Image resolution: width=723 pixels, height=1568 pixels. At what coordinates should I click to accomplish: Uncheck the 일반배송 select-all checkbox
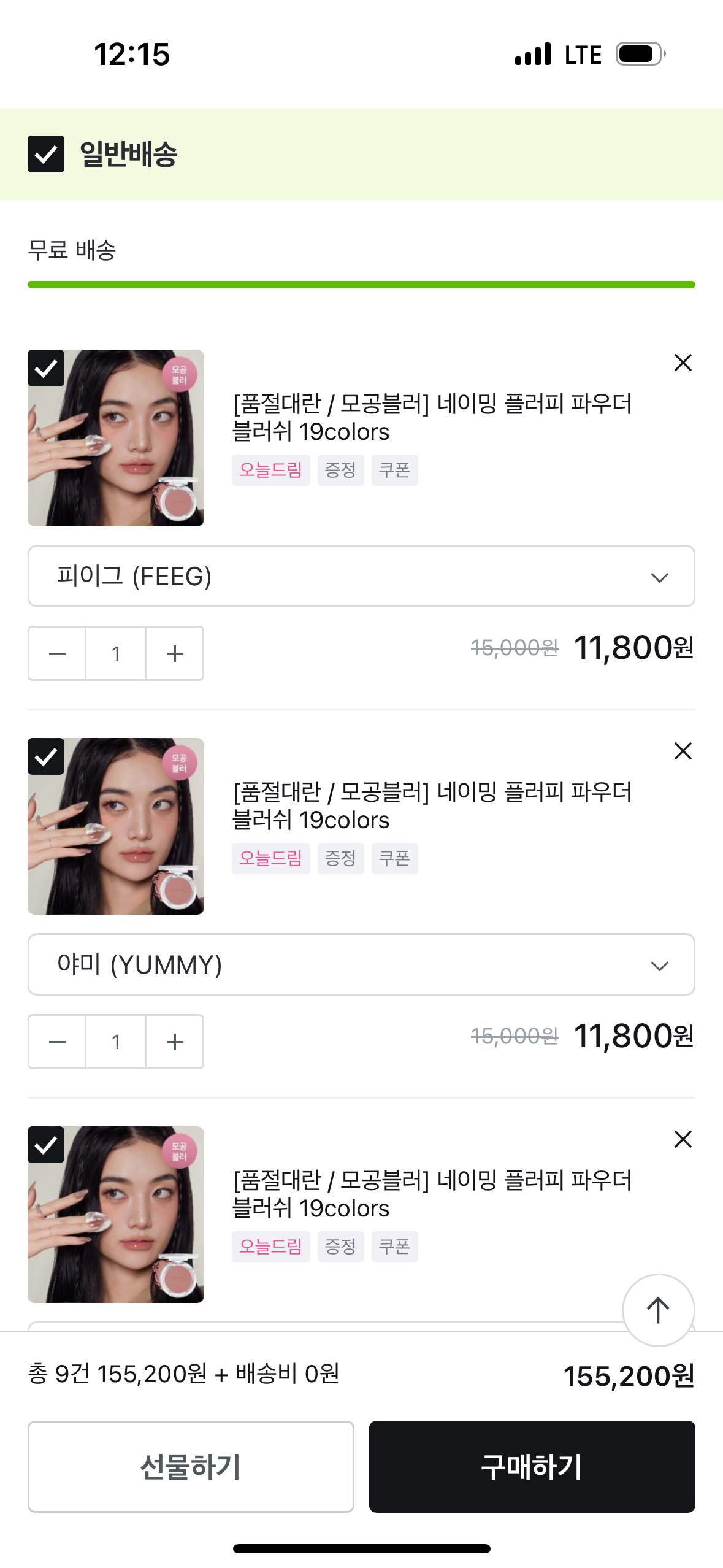(46, 154)
